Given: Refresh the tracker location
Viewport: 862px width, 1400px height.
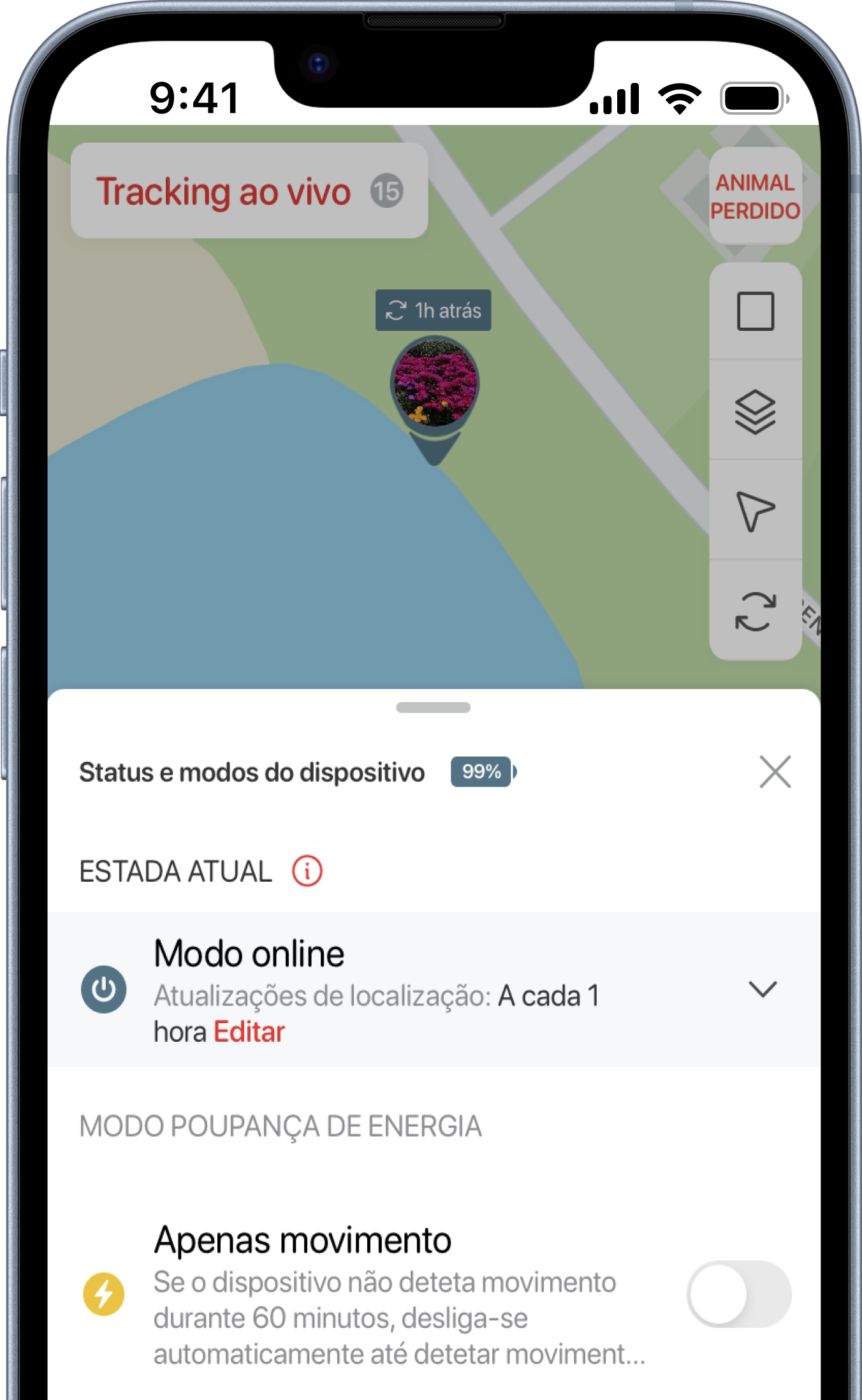Looking at the screenshot, I should pos(756,611).
